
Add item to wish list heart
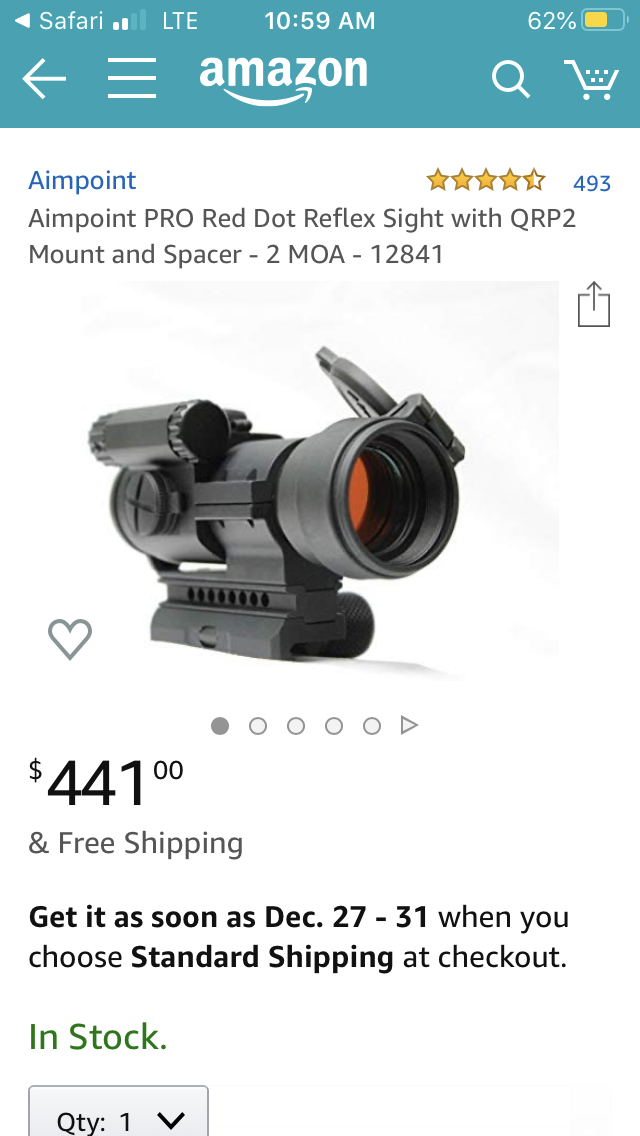(x=70, y=639)
